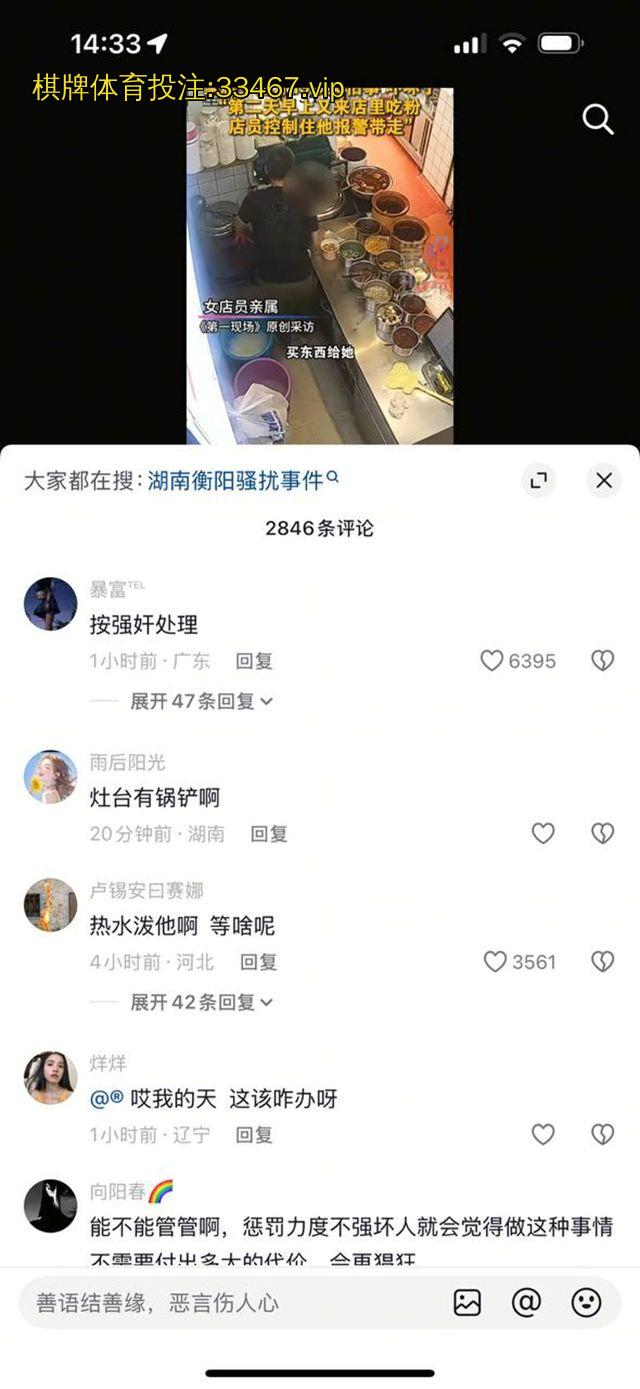Reply to 暴富's comment

(254, 661)
